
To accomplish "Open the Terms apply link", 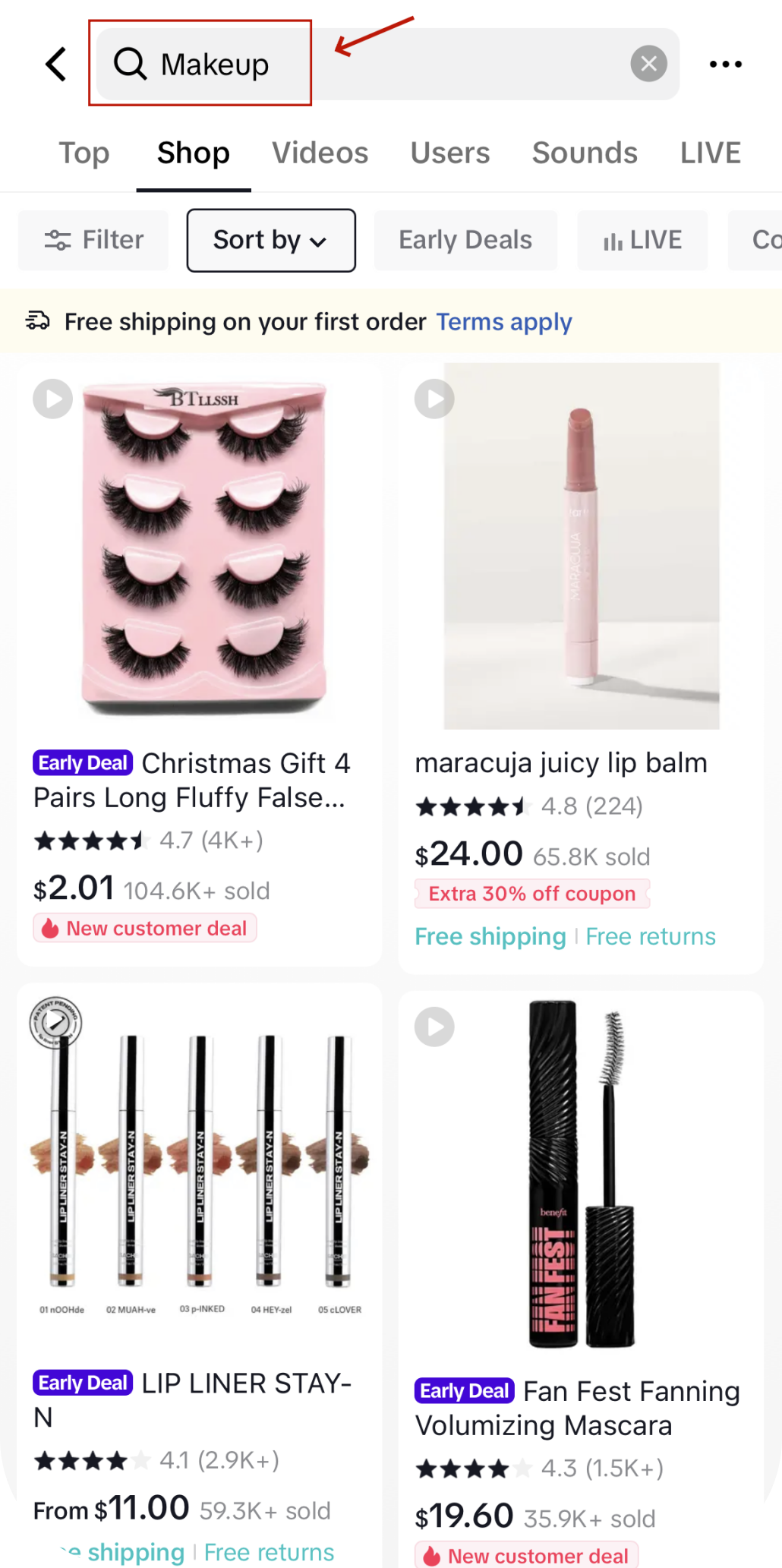I will [x=503, y=322].
